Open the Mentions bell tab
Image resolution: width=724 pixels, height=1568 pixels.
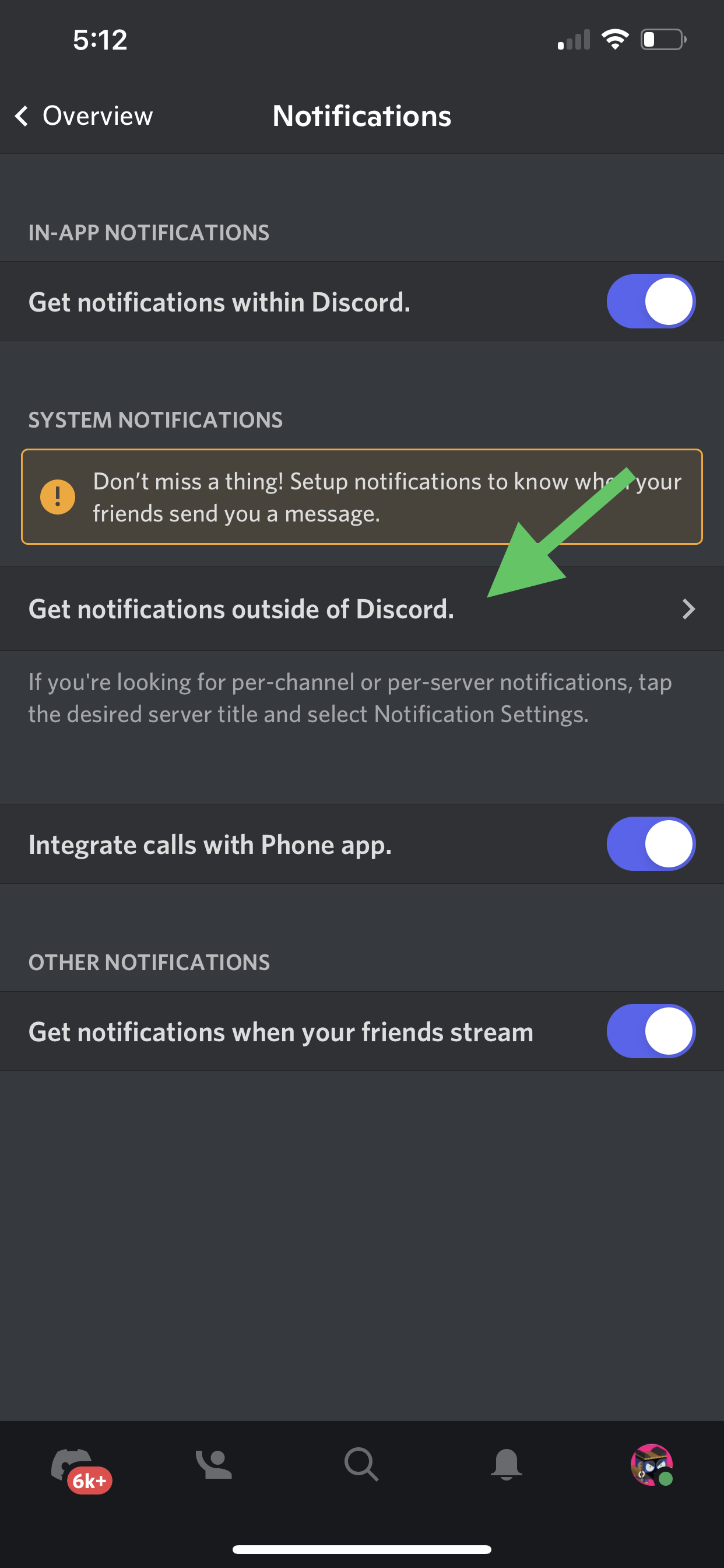click(506, 1465)
